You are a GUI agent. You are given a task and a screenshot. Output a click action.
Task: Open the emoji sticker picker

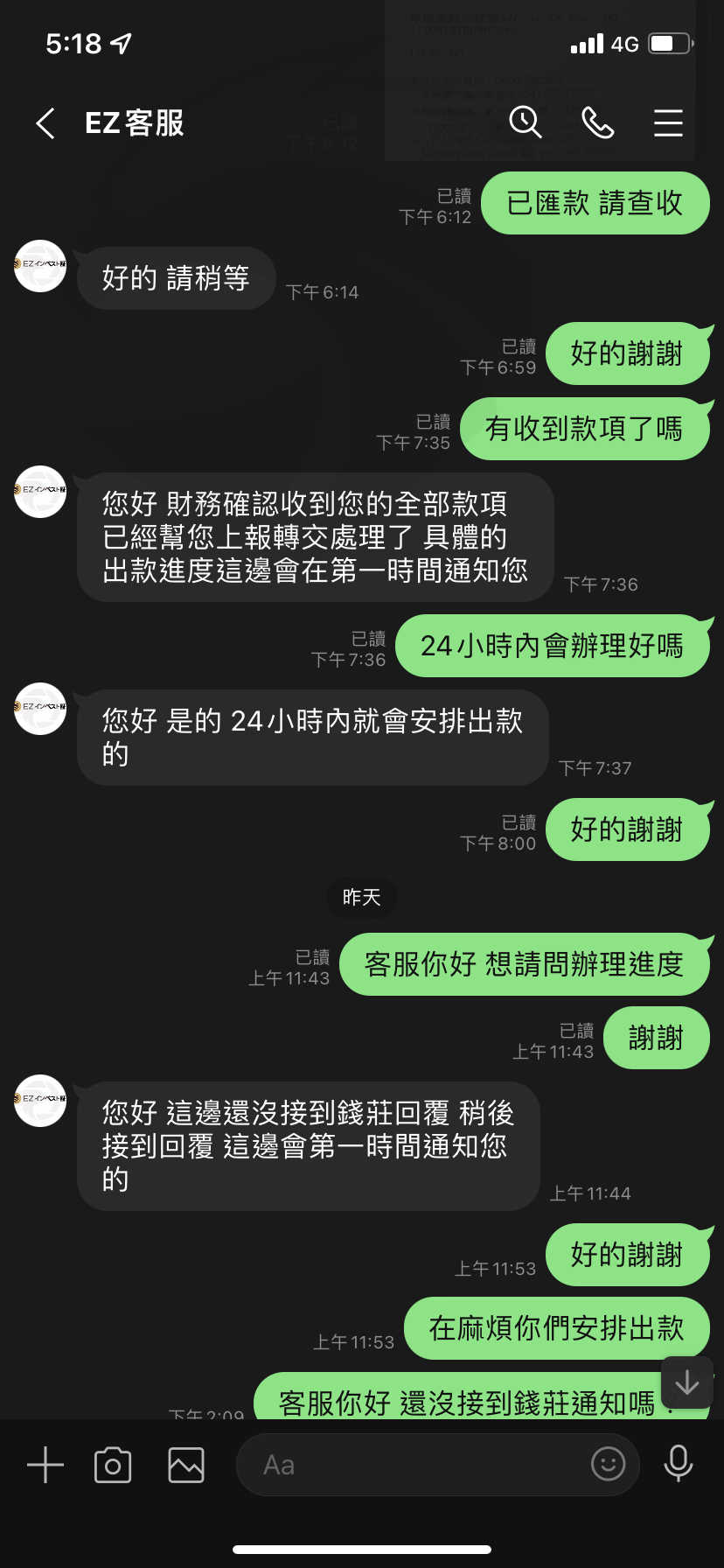click(x=608, y=1463)
